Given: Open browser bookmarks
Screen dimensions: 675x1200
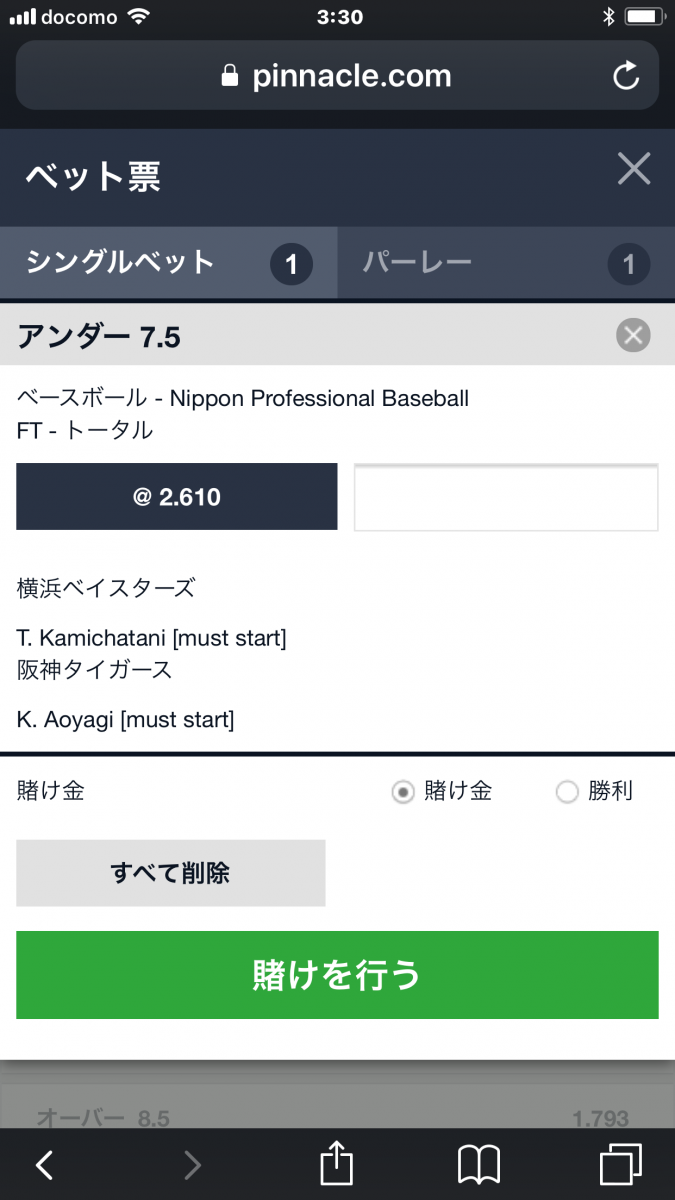Looking at the screenshot, I should coord(479,1165).
